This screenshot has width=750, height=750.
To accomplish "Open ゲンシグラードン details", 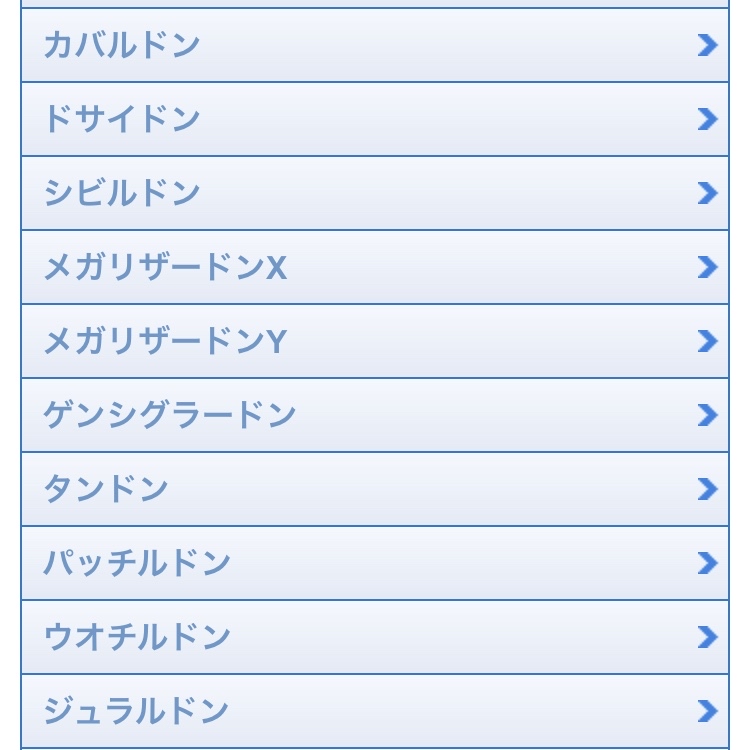I will tap(374, 415).
